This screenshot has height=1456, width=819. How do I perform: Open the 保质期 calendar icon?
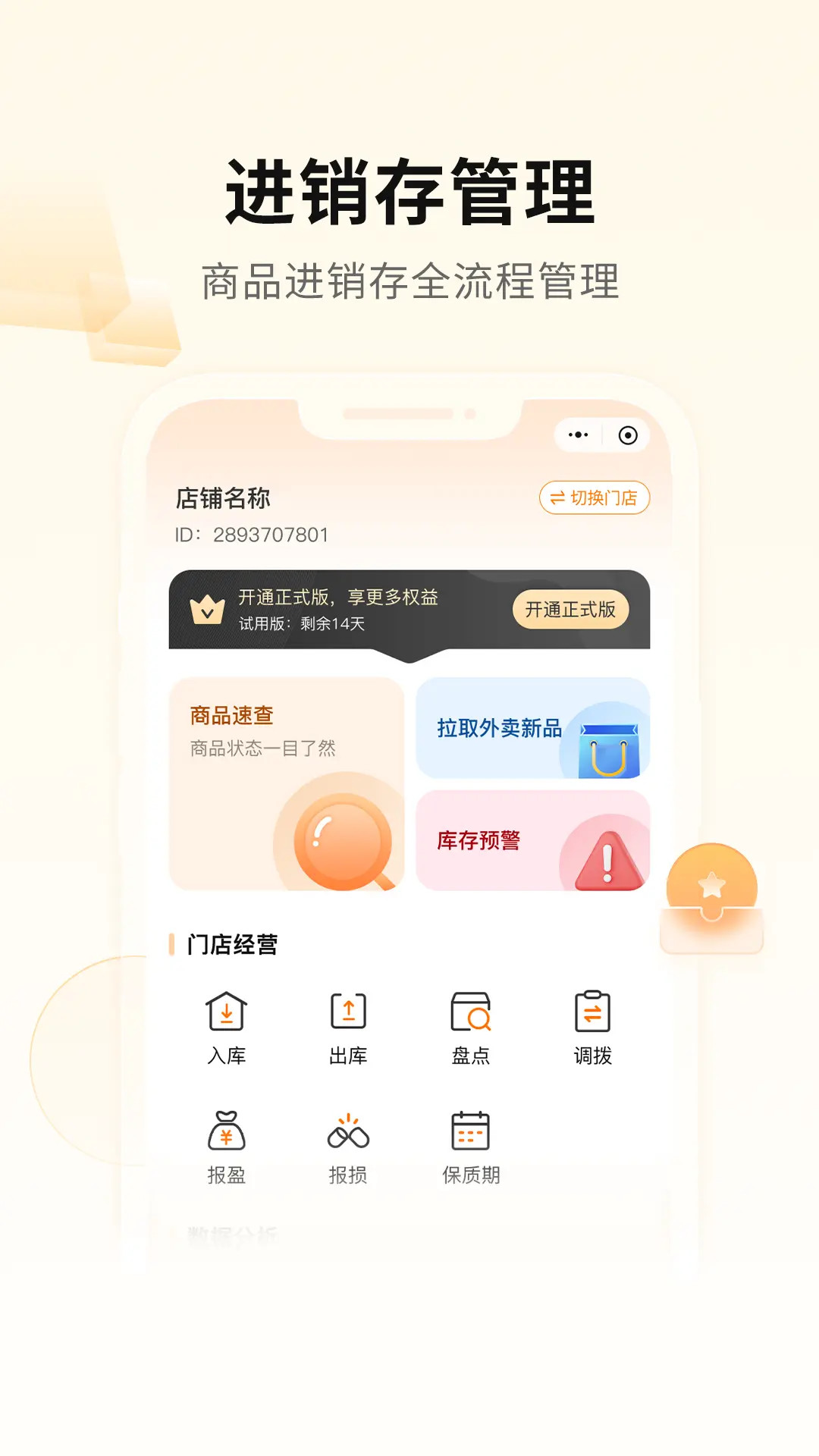469,1129
